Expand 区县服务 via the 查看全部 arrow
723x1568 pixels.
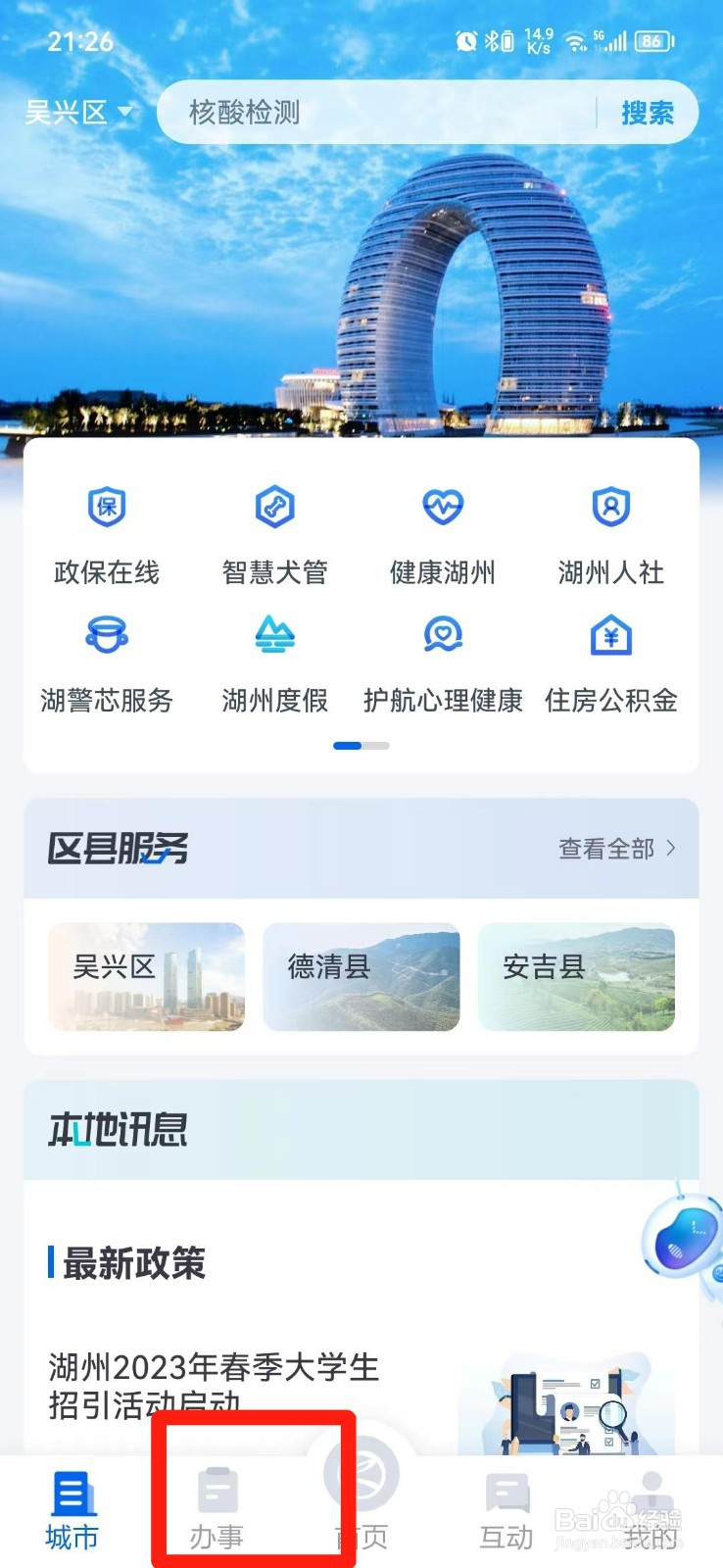(616, 850)
